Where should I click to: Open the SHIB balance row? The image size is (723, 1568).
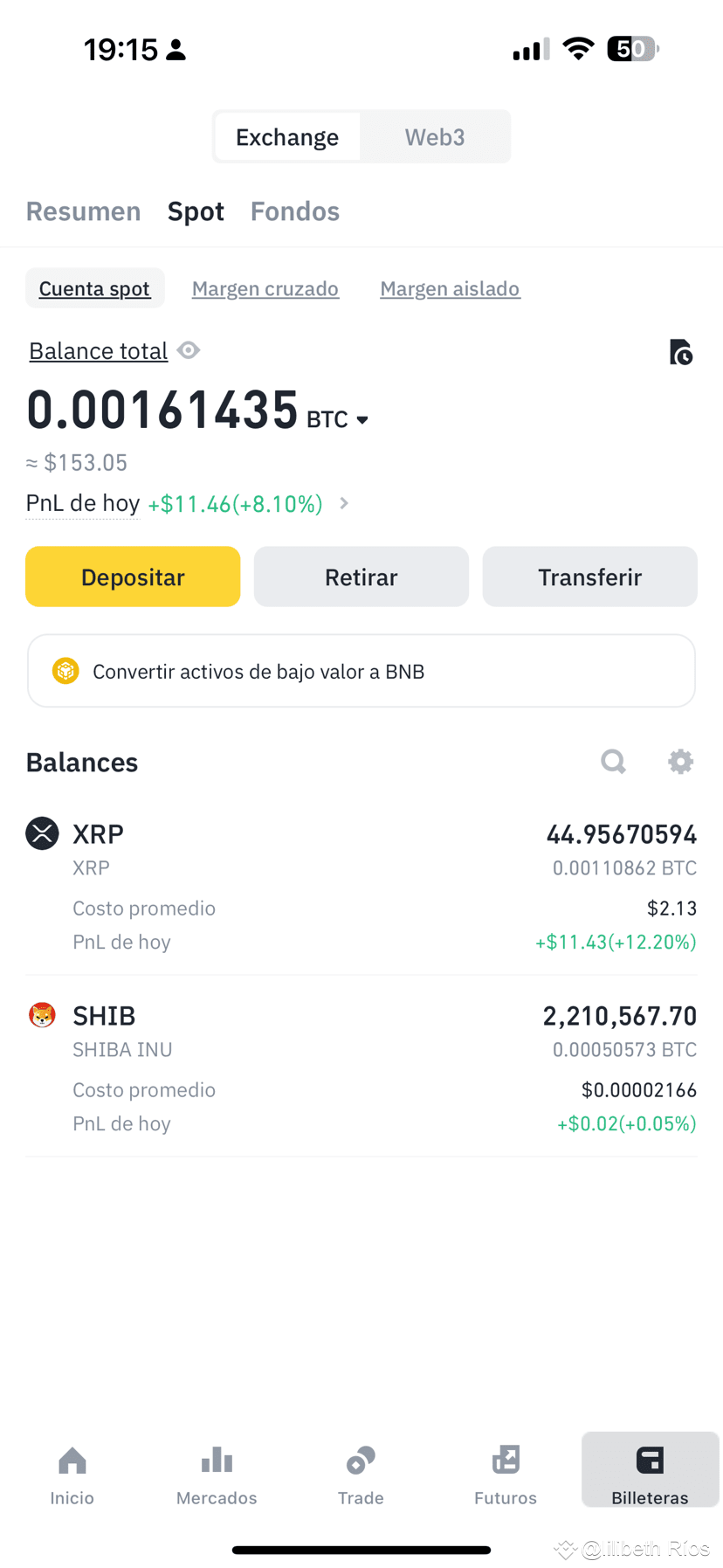(361, 1068)
